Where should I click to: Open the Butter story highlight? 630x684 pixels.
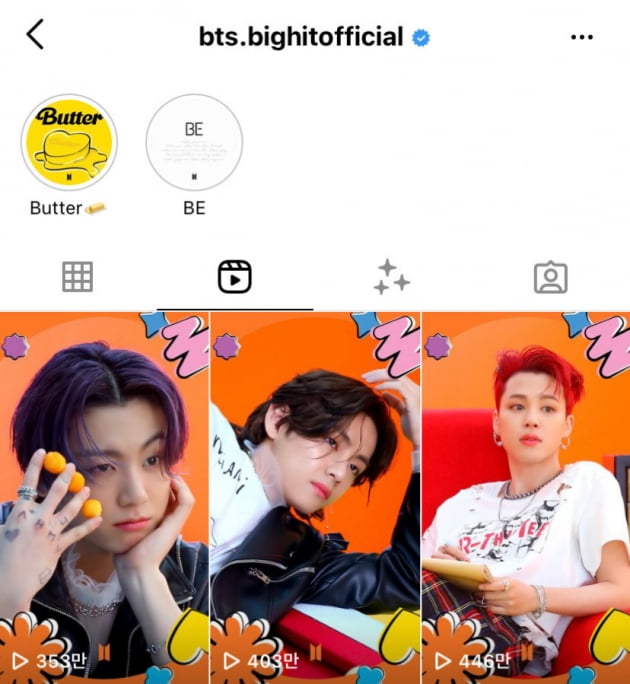[69, 143]
